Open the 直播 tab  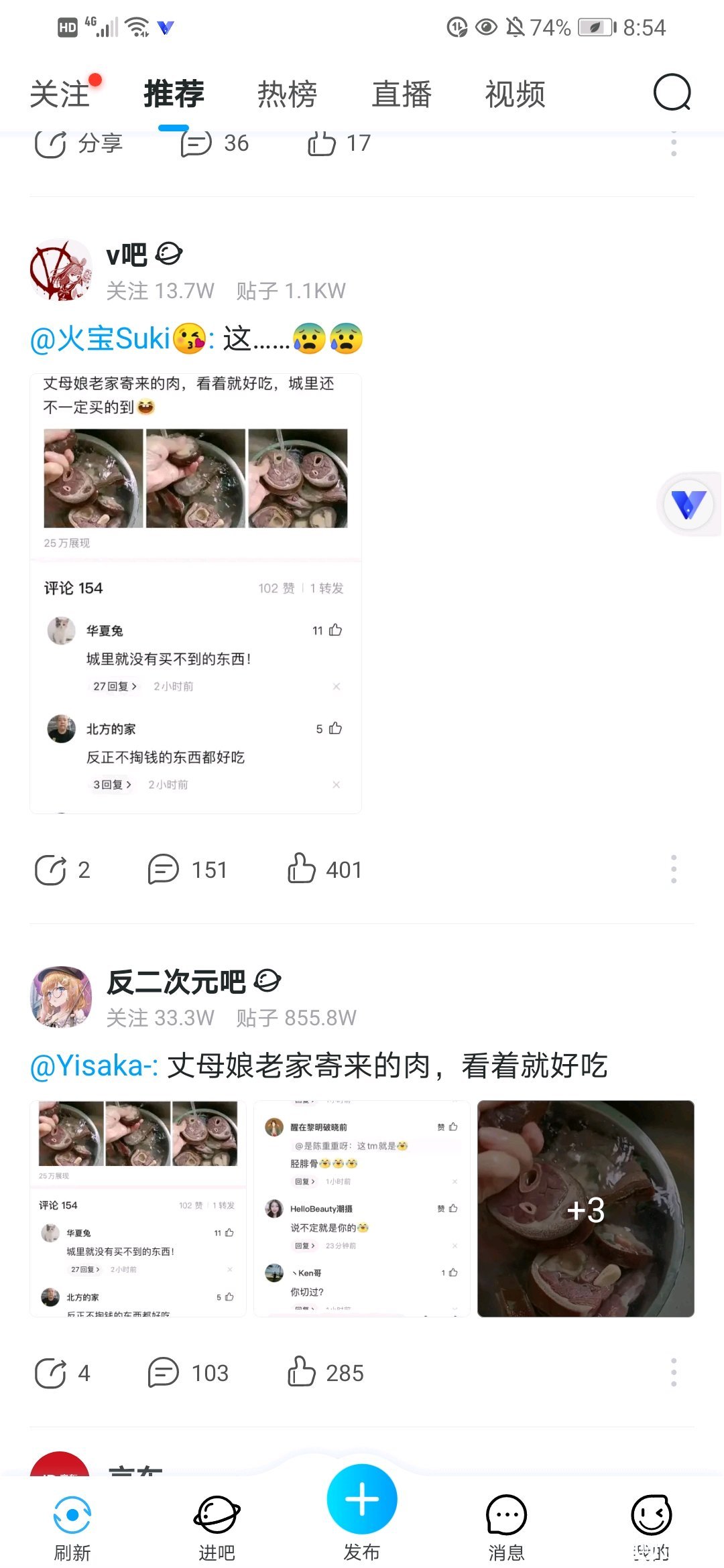[x=402, y=94]
